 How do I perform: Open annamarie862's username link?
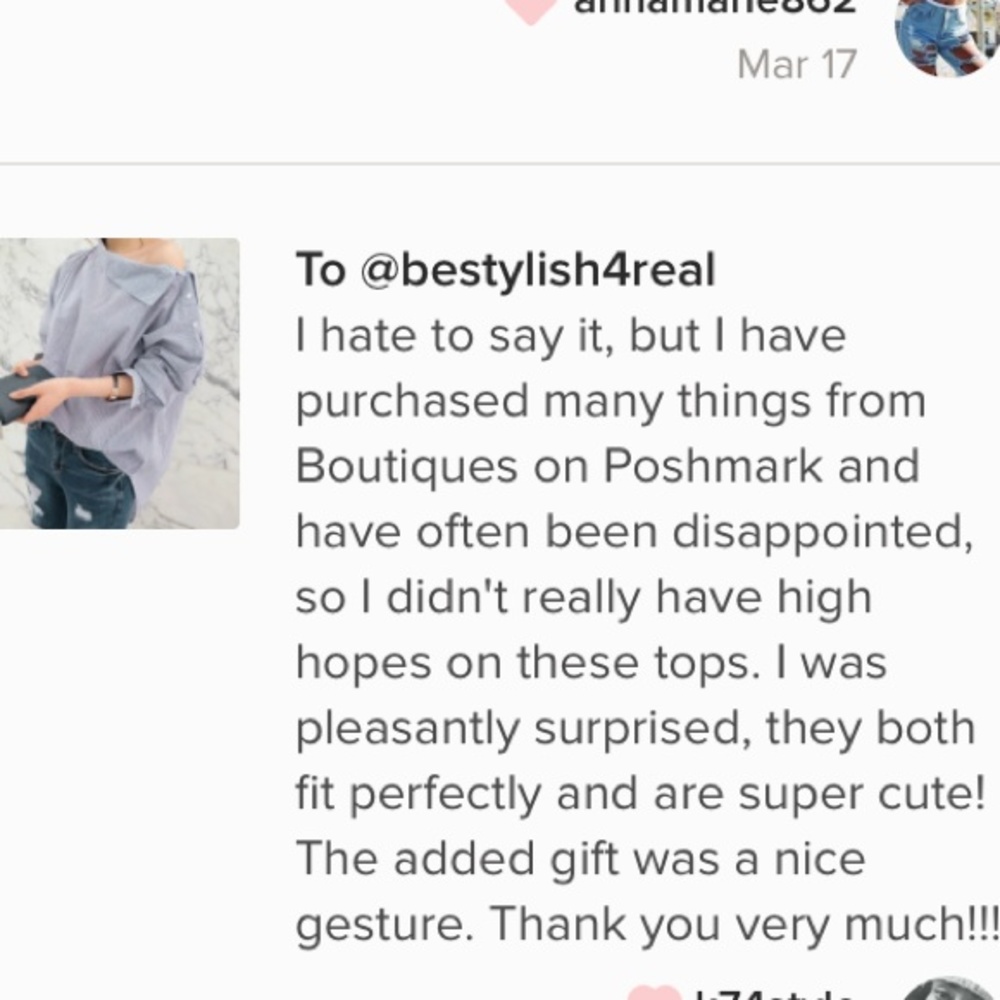712,8
